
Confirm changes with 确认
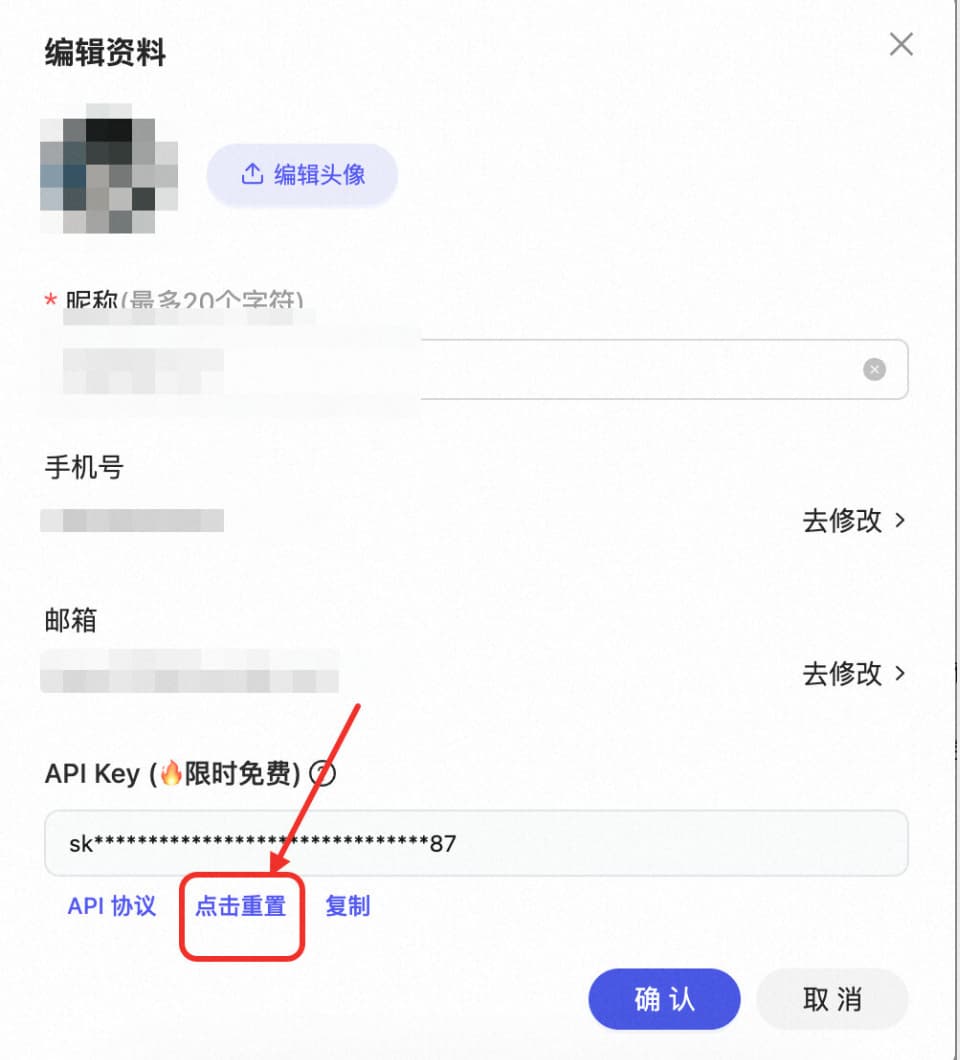[x=664, y=999]
